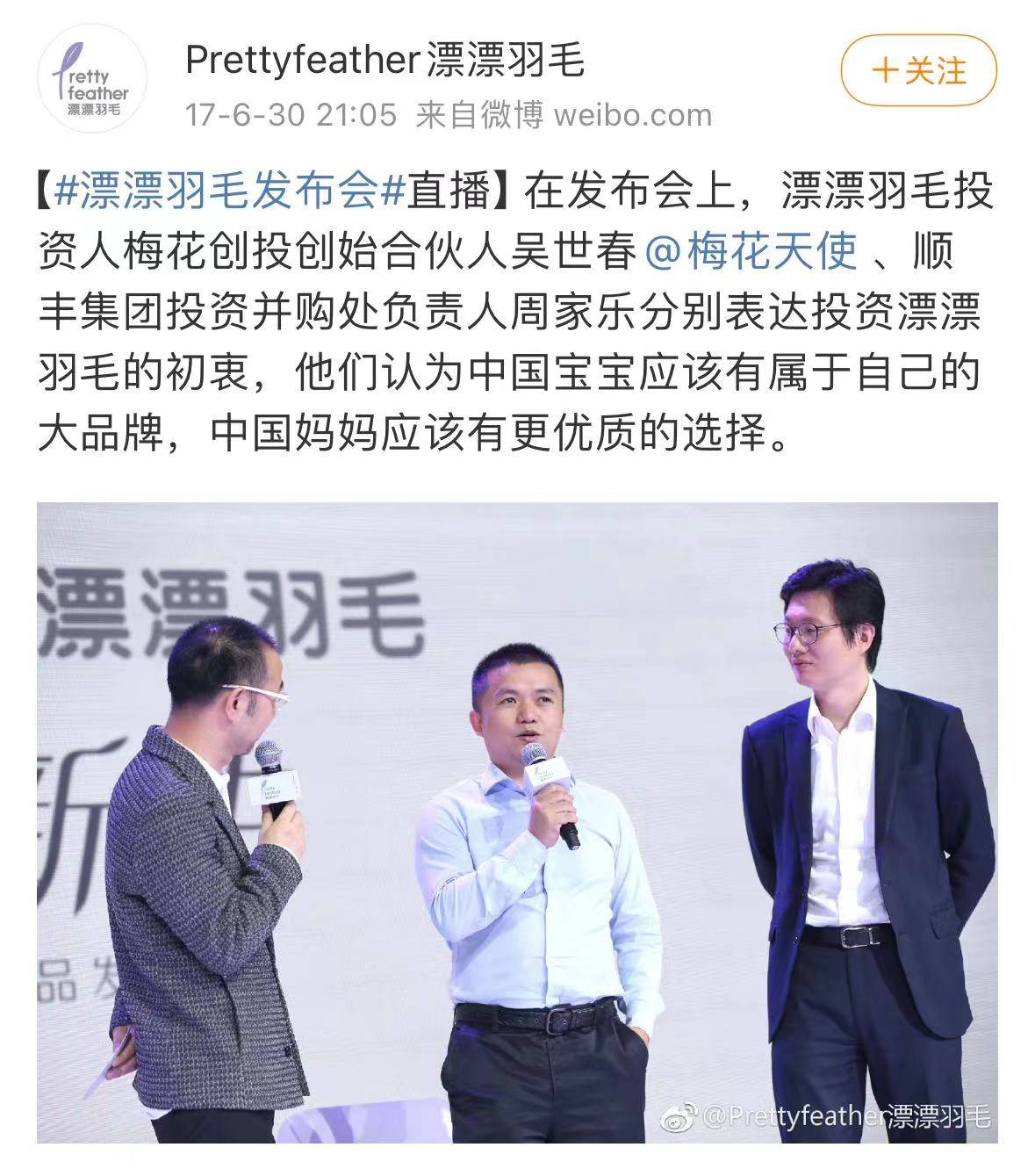Screen dimensions: 1035x1176
Task: Follow Prettyfeather with the 关注 button
Action: coord(918,70)
